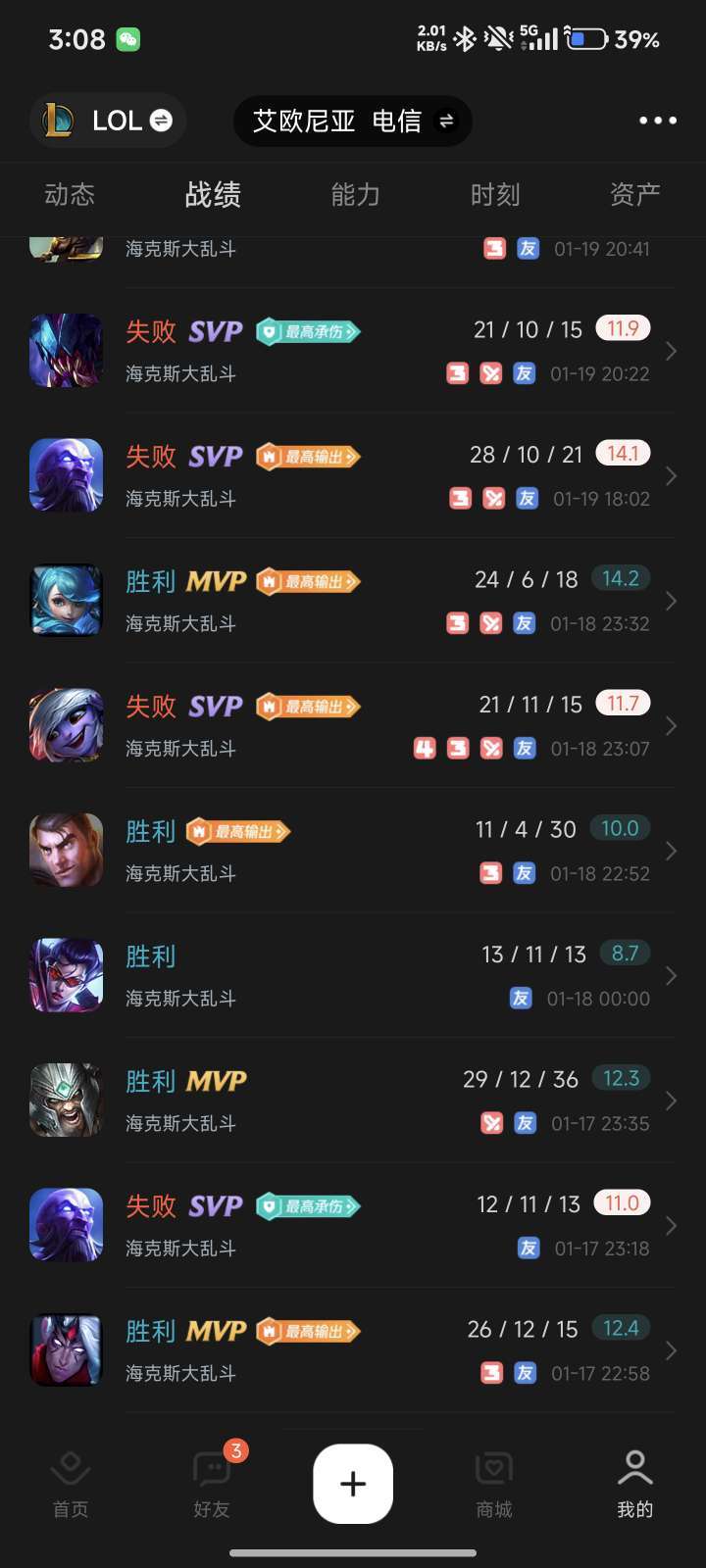Switch to the 时刻 tab
Viewport: 706px width, 1568px height.
coord(495,195)
